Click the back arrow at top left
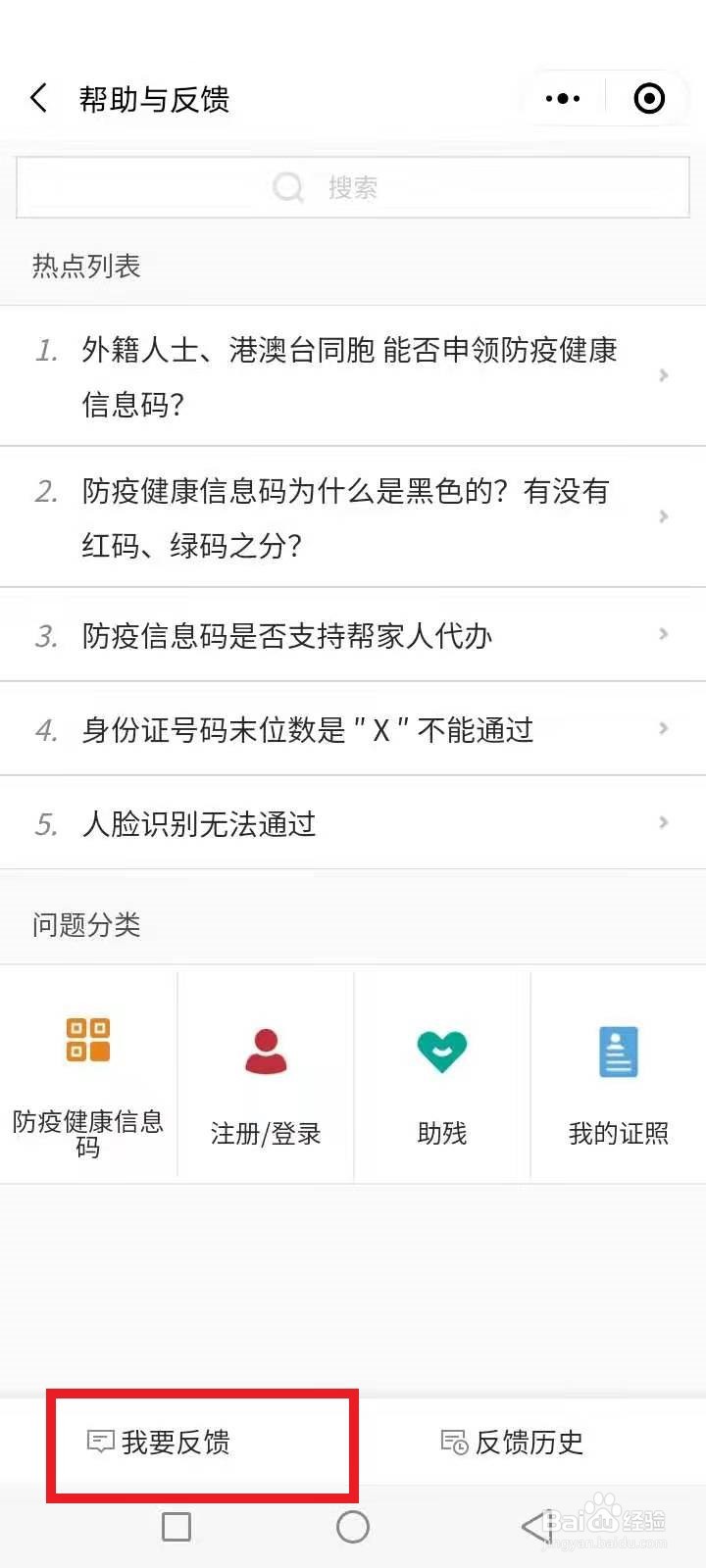Screen dimensions: 706x1568 (37, 98)
